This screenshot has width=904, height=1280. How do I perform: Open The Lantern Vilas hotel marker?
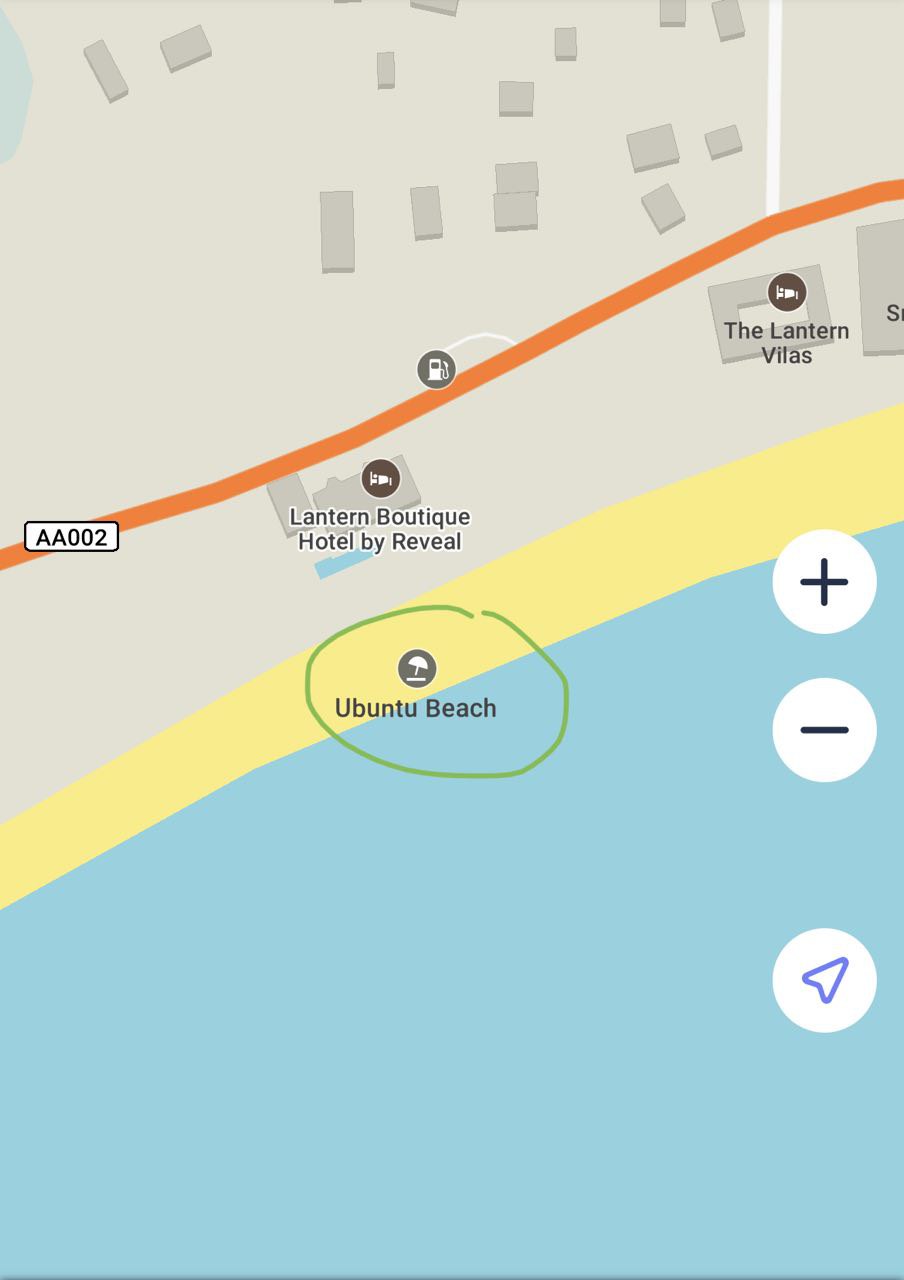click(787, 292)
